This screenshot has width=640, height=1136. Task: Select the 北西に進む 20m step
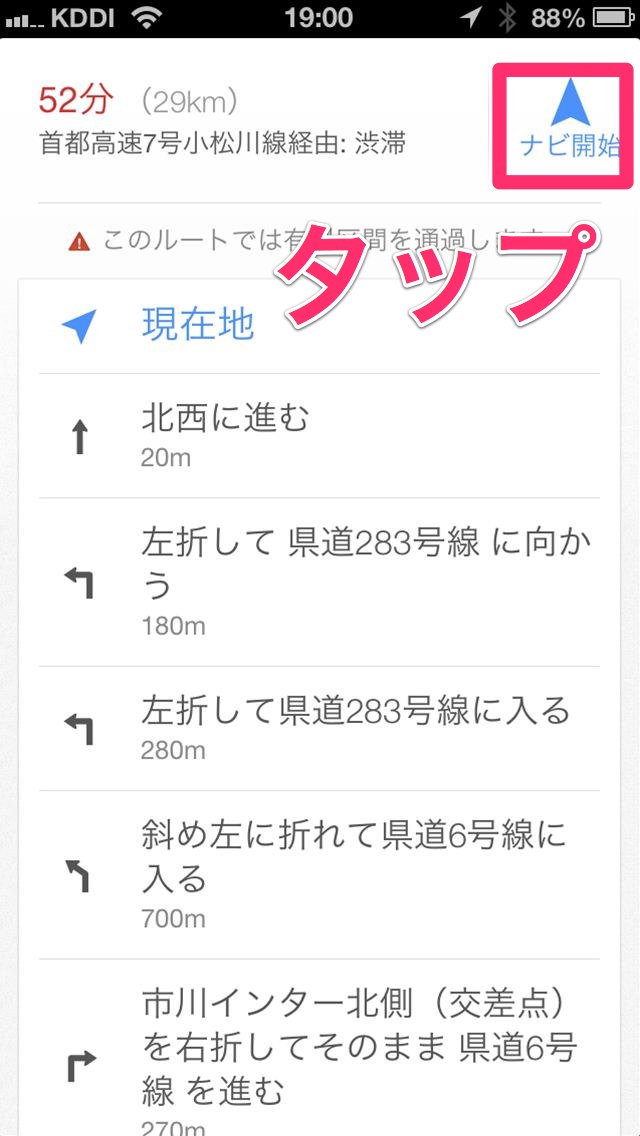(320, 436)
